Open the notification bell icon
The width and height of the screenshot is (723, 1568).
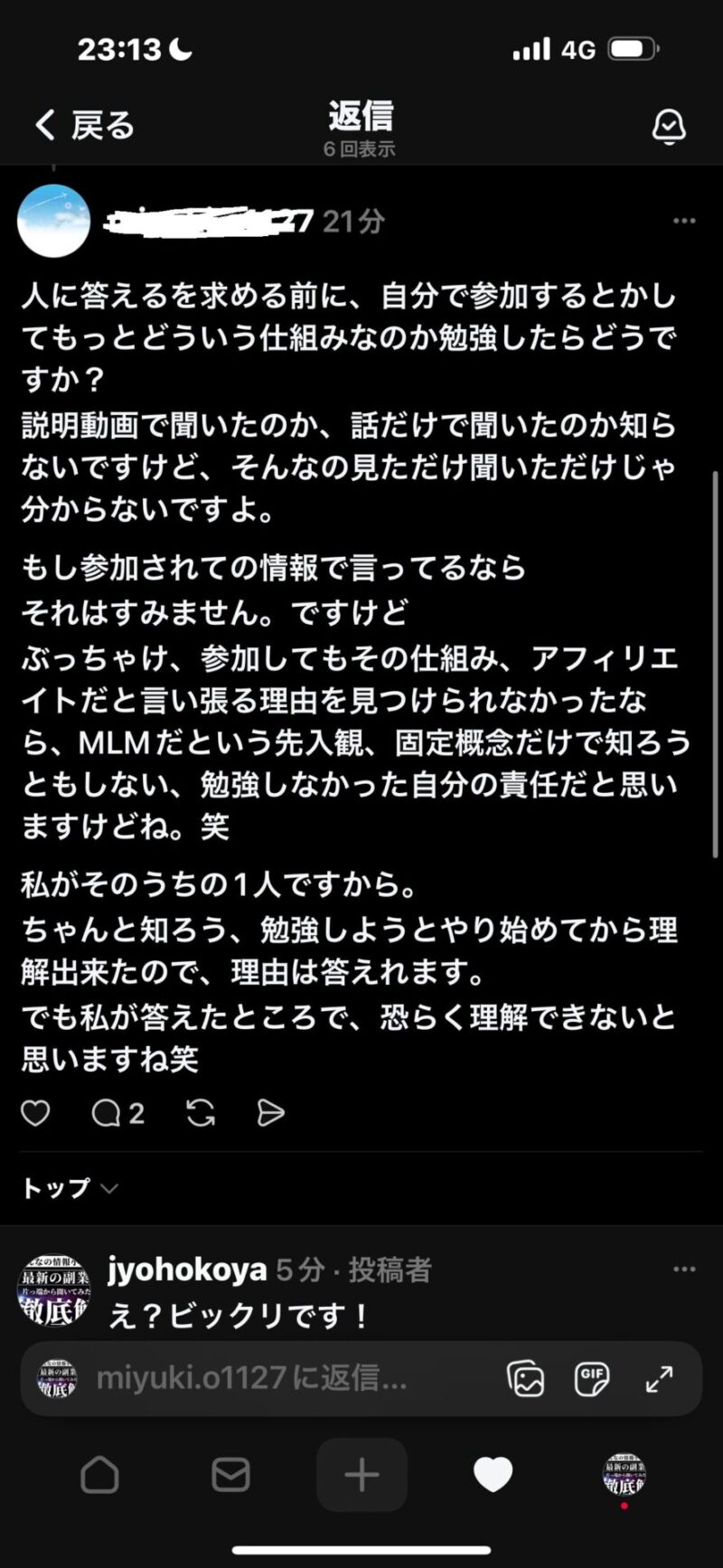point(669,128)
